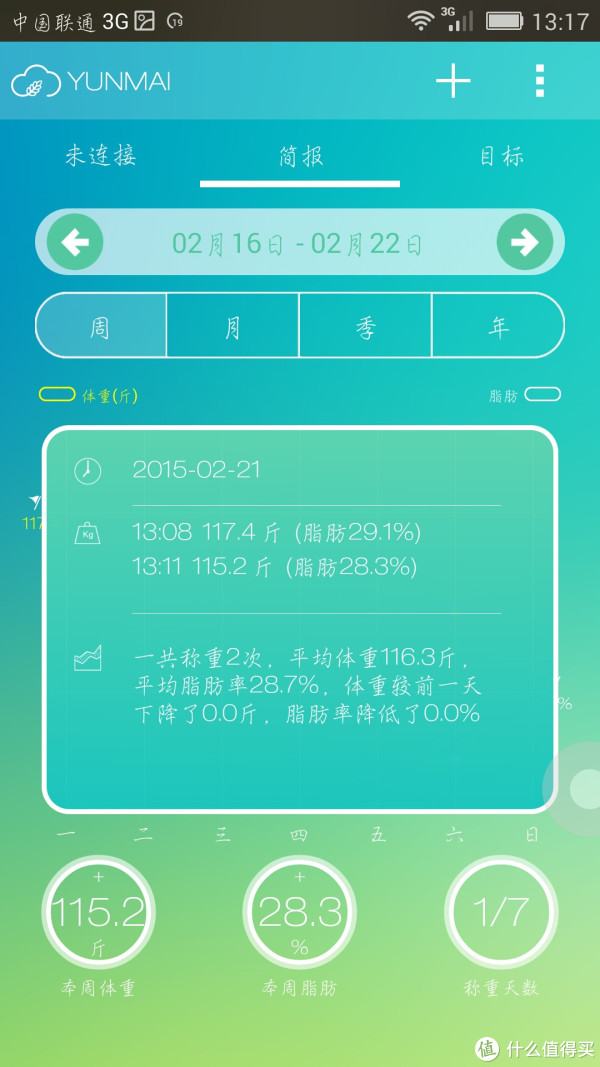
Task: Open the 目标 tab
Action: coord(501,156)
